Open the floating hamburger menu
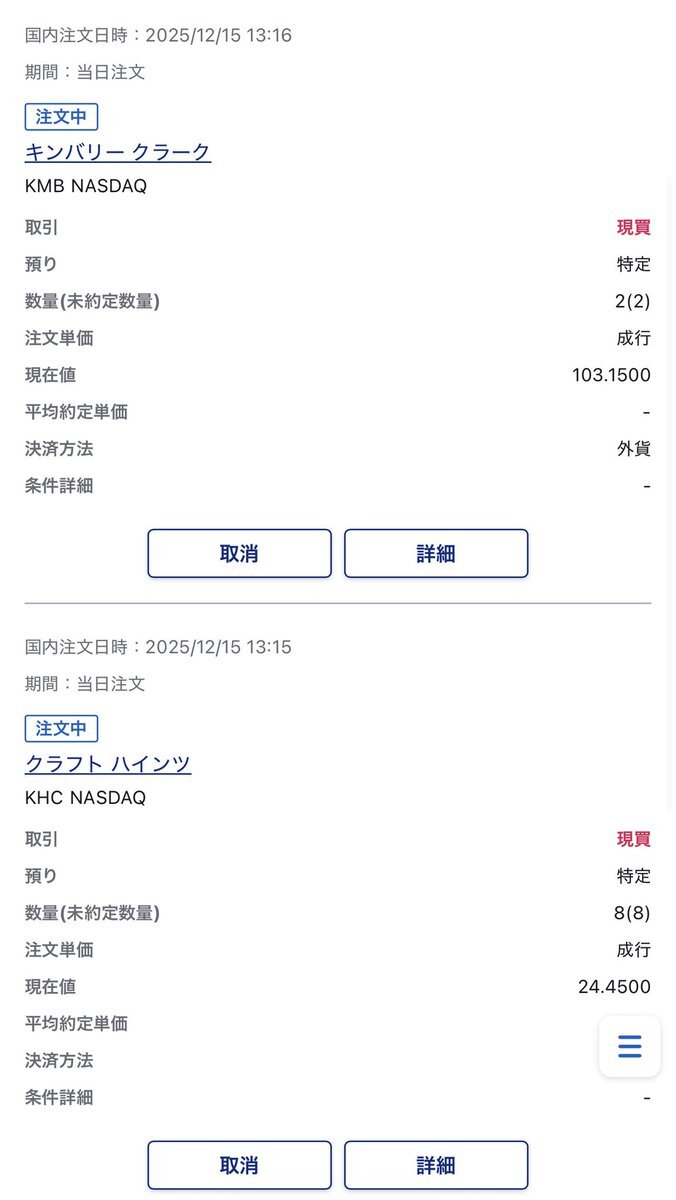The image size is (676, 1200). (x=629, y=1046)
